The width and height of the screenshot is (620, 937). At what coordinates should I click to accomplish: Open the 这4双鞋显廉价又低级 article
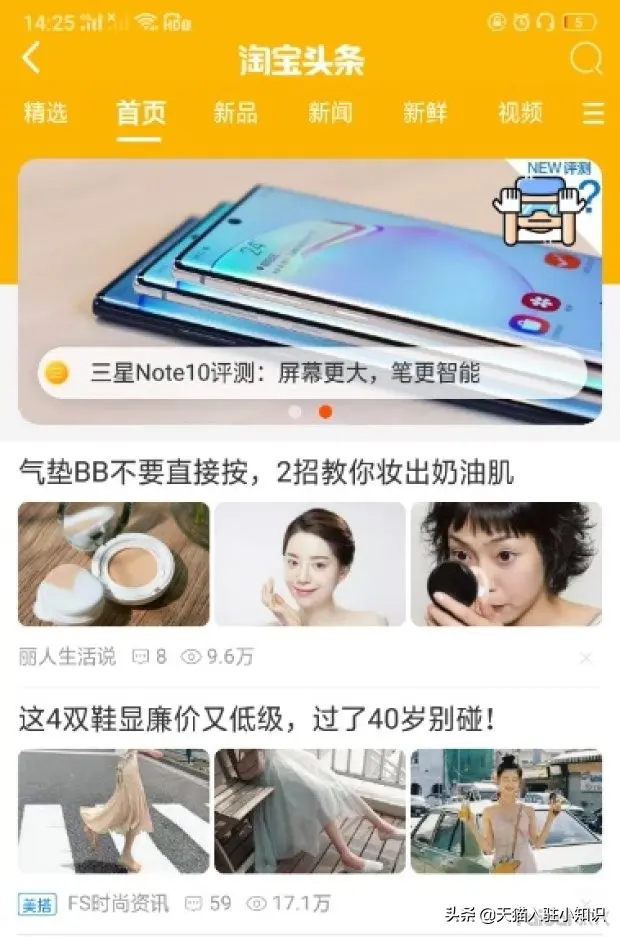pos(258,718)
